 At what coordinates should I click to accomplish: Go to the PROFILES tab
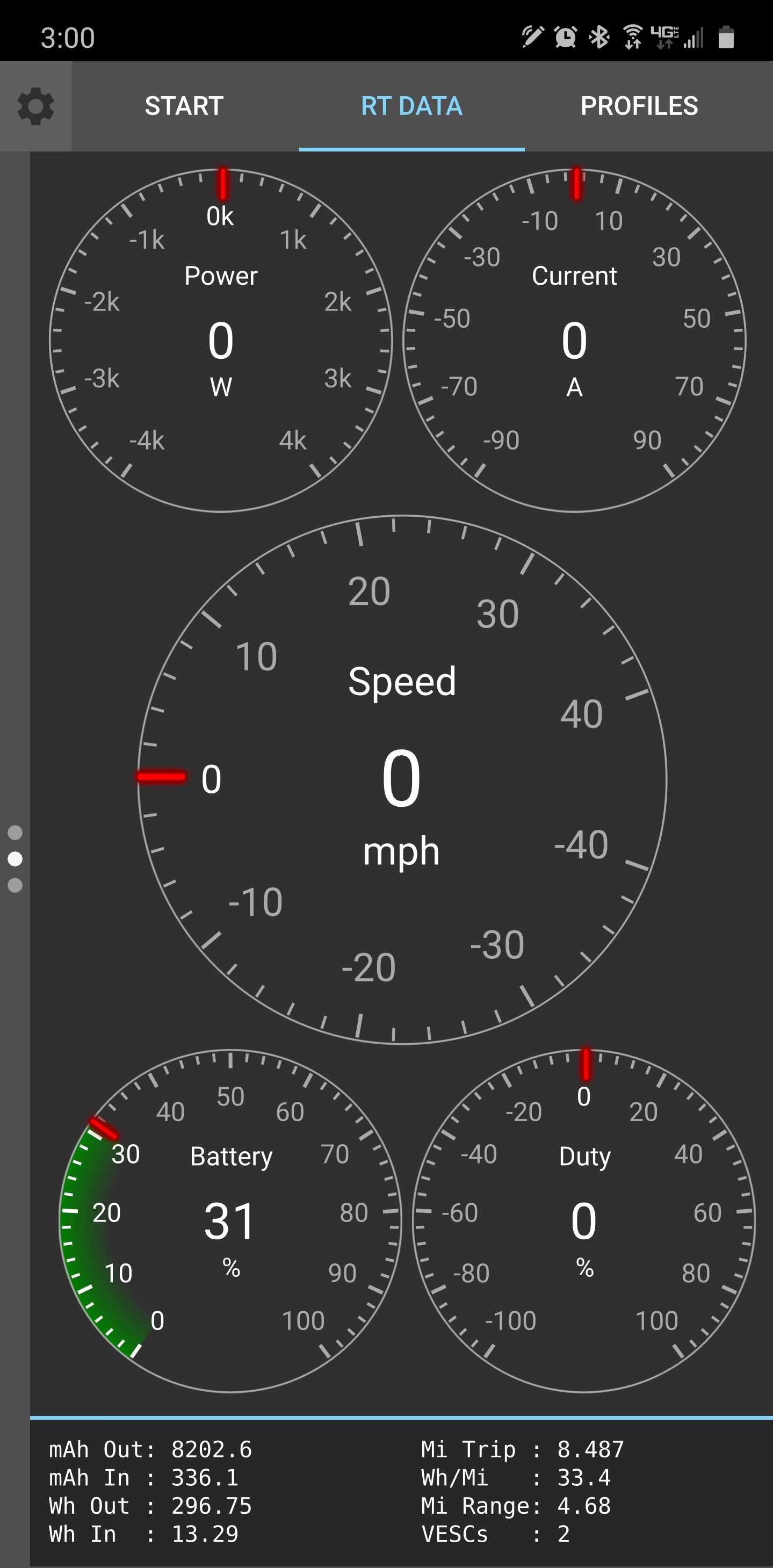tap(639, 106)
